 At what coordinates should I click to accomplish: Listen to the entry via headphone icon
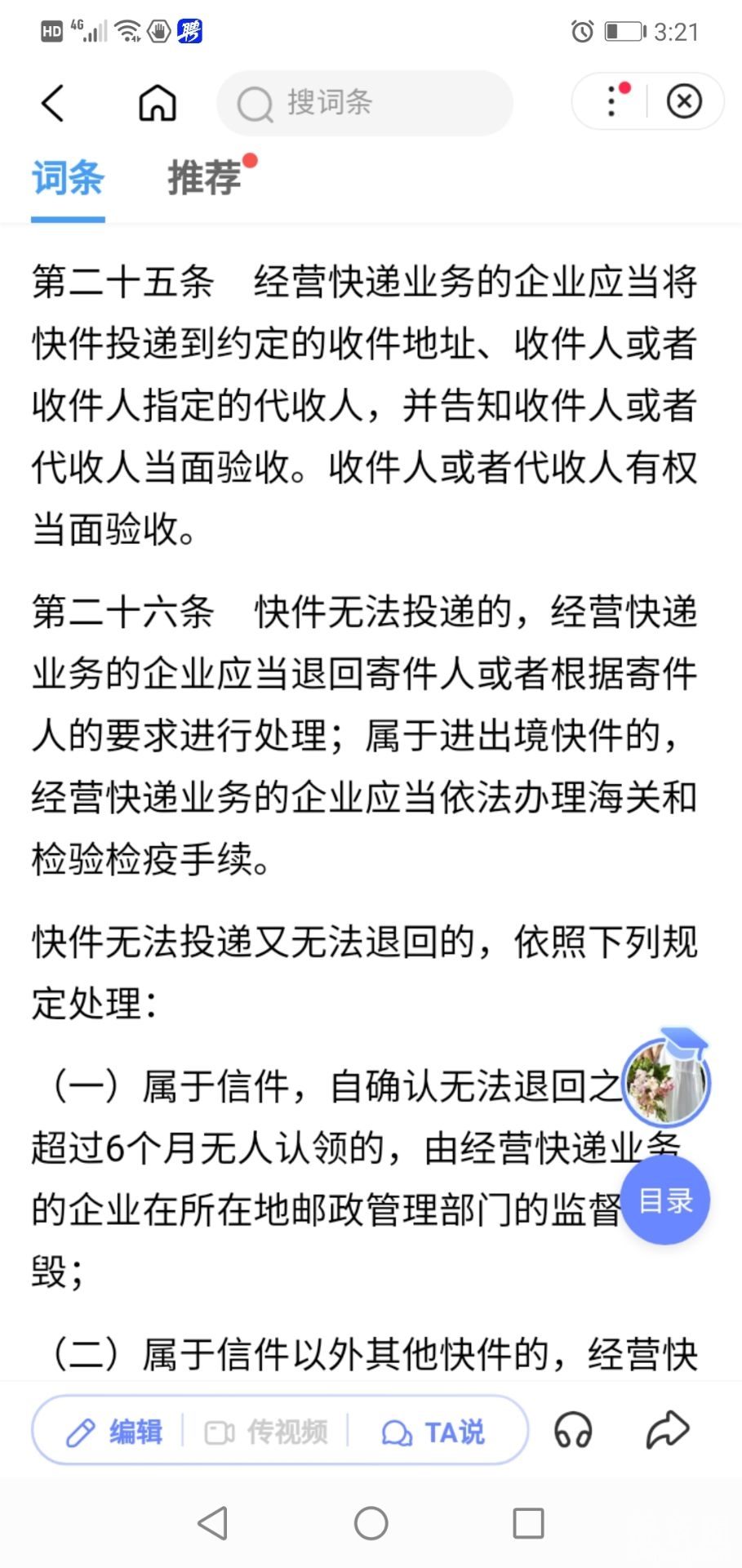coord(572,1431)
